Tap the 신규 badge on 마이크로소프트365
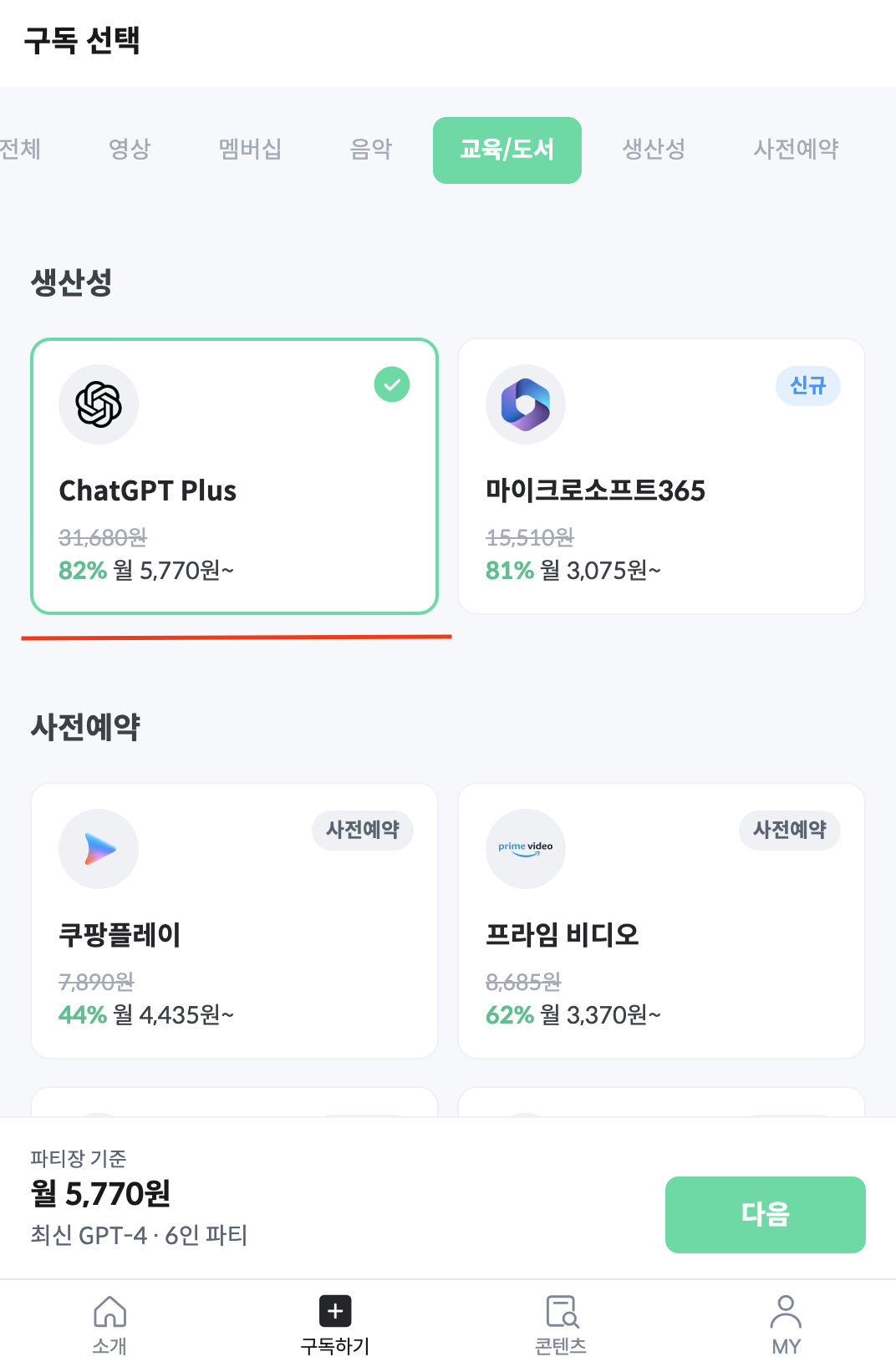 point(807,386)
